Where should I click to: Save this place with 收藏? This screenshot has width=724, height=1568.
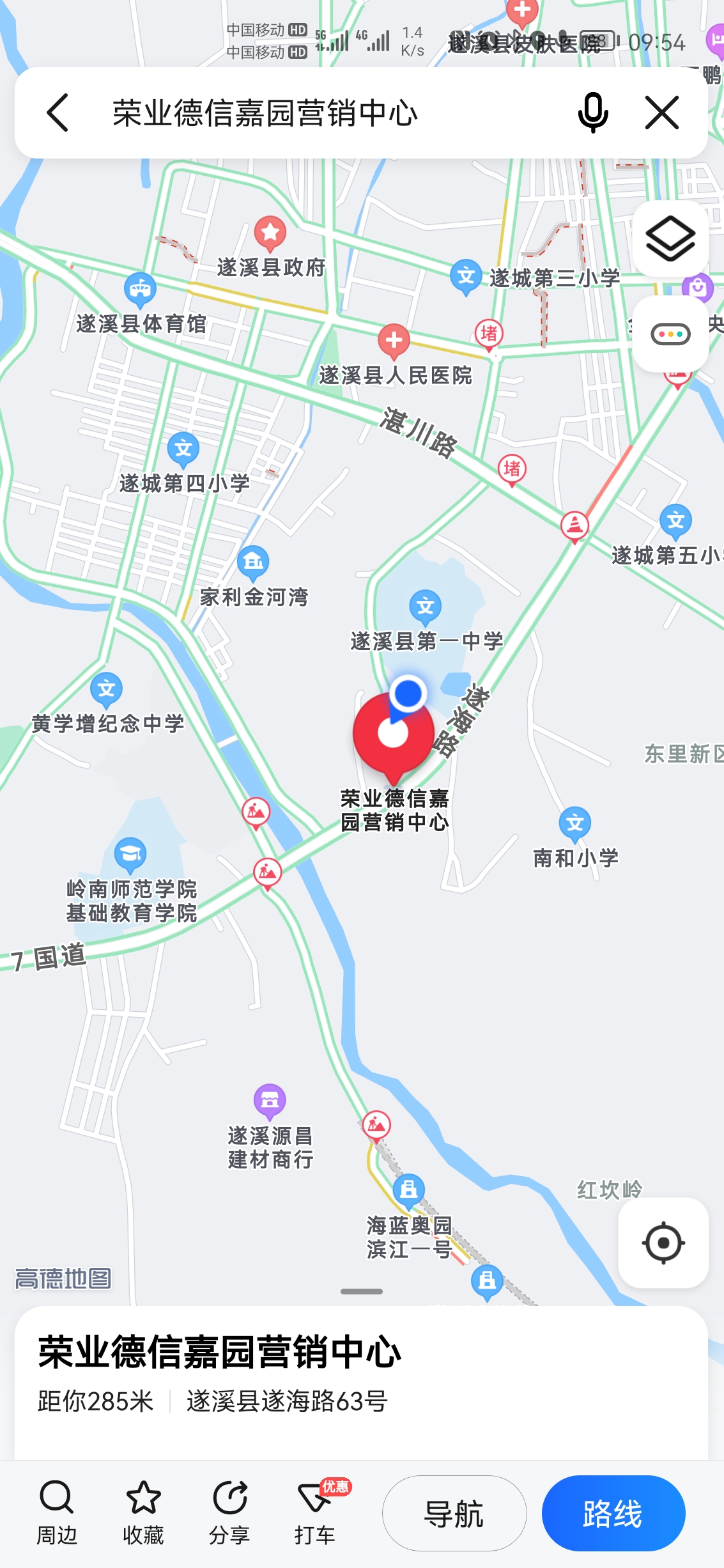click(143, 1512)
